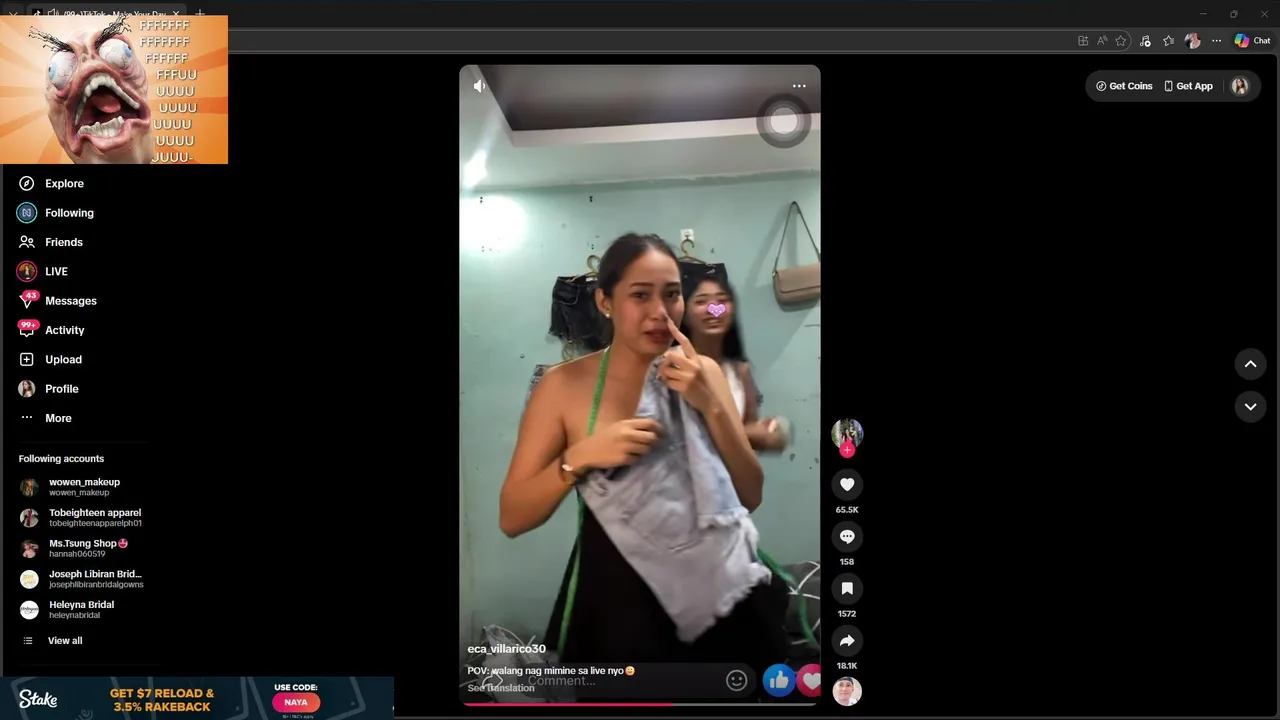
Task: View all following accounts
Action: coord(64,641)
